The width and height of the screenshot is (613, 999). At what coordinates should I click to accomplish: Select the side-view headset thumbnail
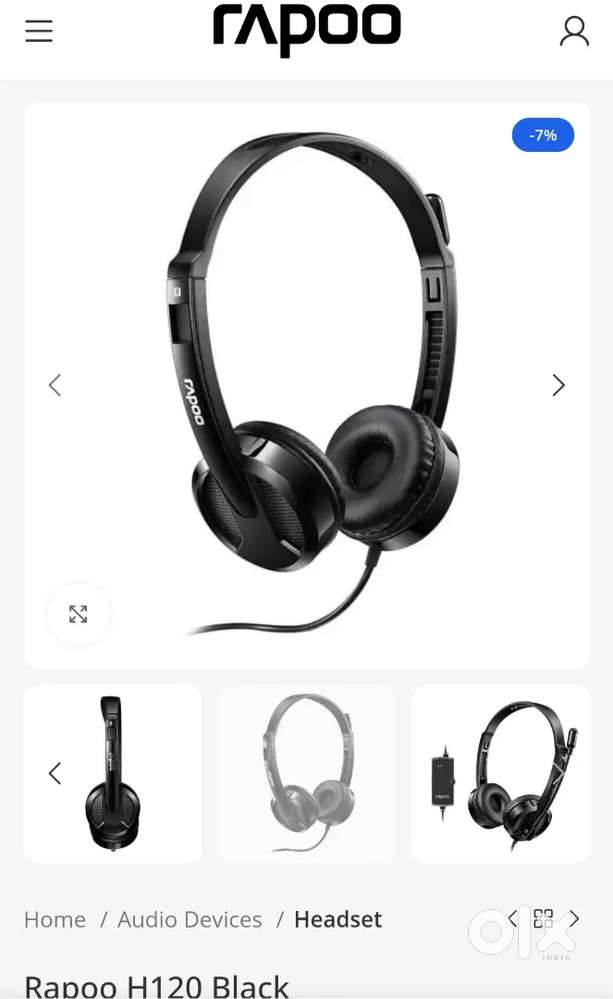pyautogui.click(x=113, y=773)
